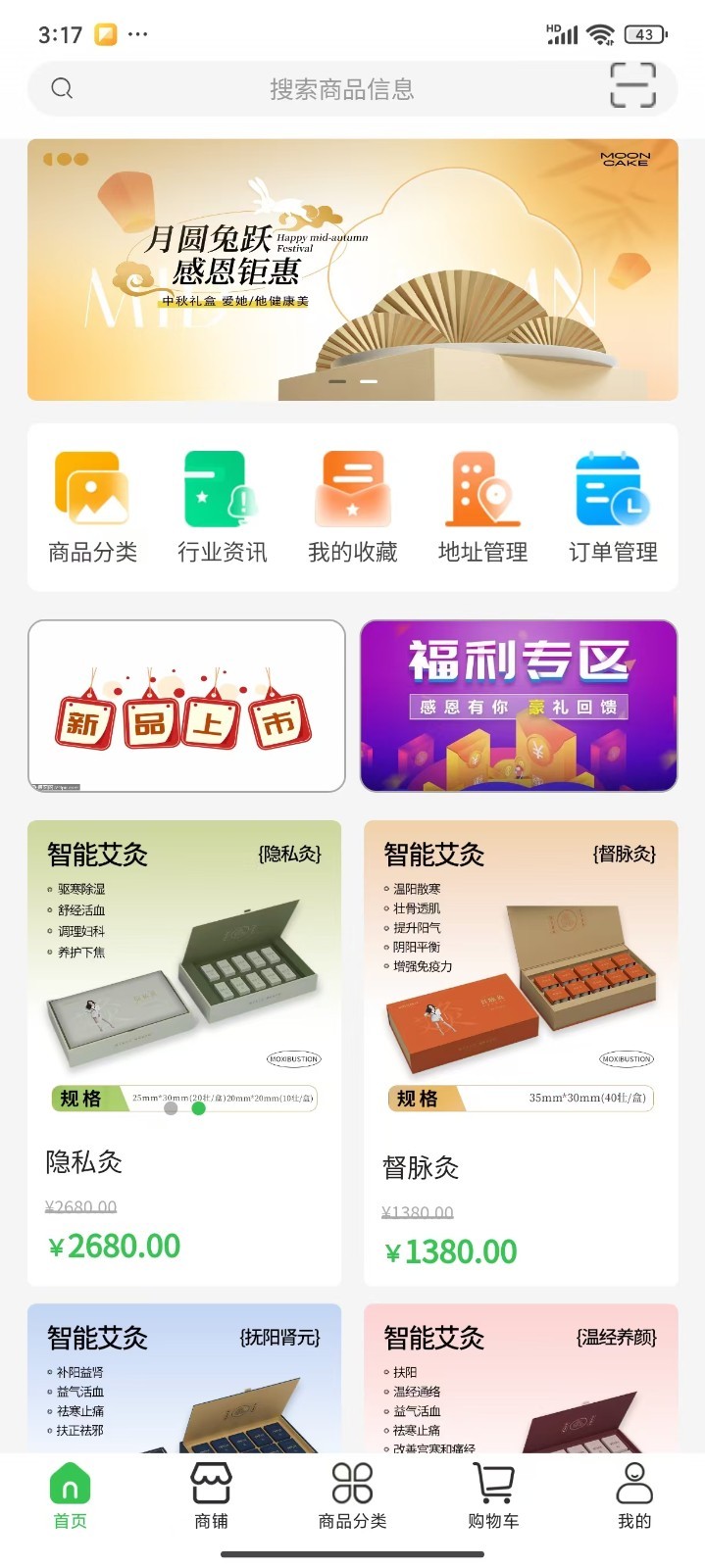Open the scan code icon
This screenshot has height=1568, width=705.
632,85
